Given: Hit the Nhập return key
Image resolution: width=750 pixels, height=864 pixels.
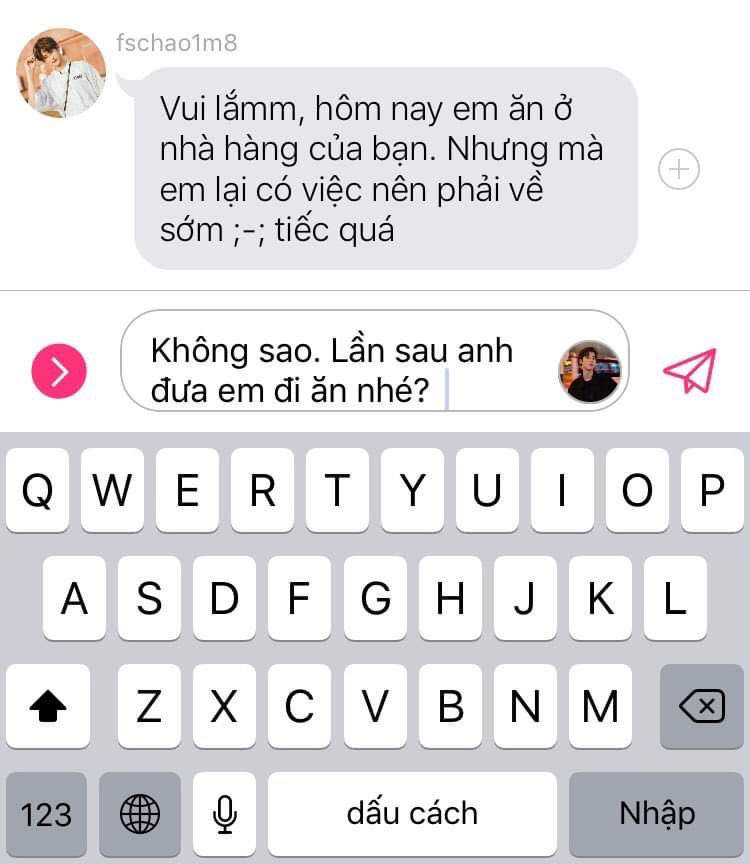Looking at the screenshot, I should (x=657, y=814).
